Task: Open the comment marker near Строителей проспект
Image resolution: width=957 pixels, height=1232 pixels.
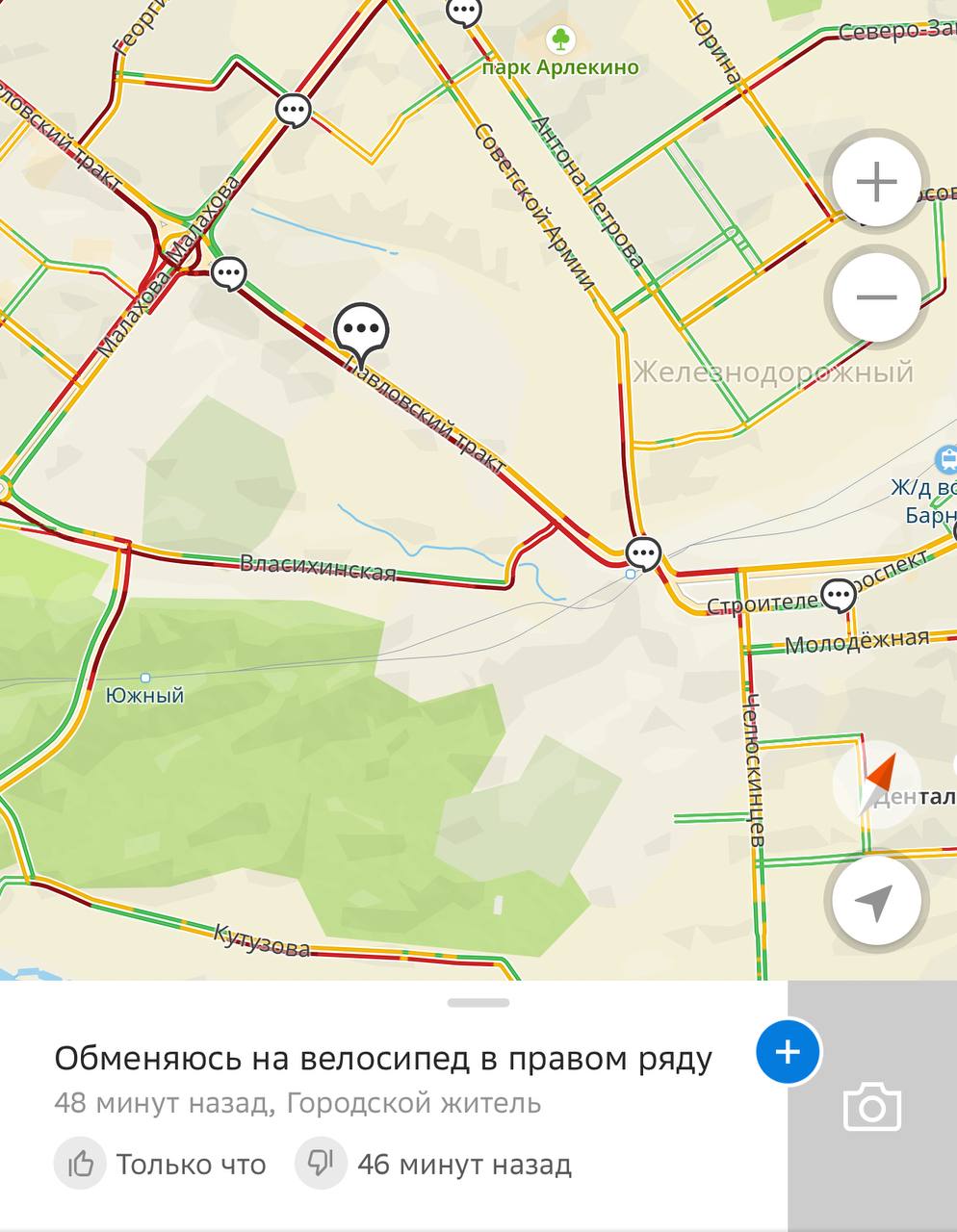Action: tap(839, 595)
